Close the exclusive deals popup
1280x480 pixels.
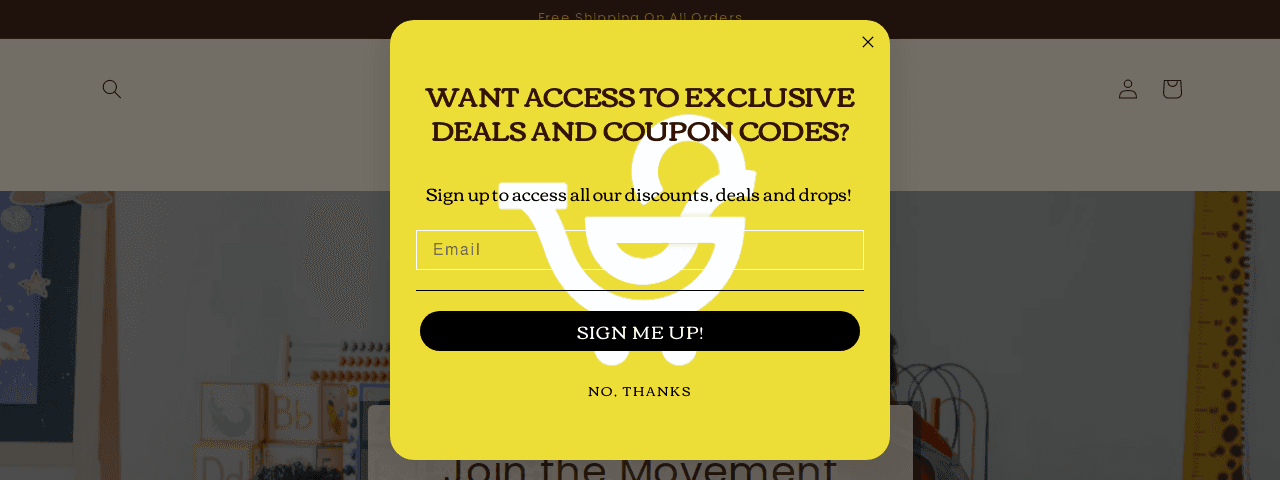[868, 42]
